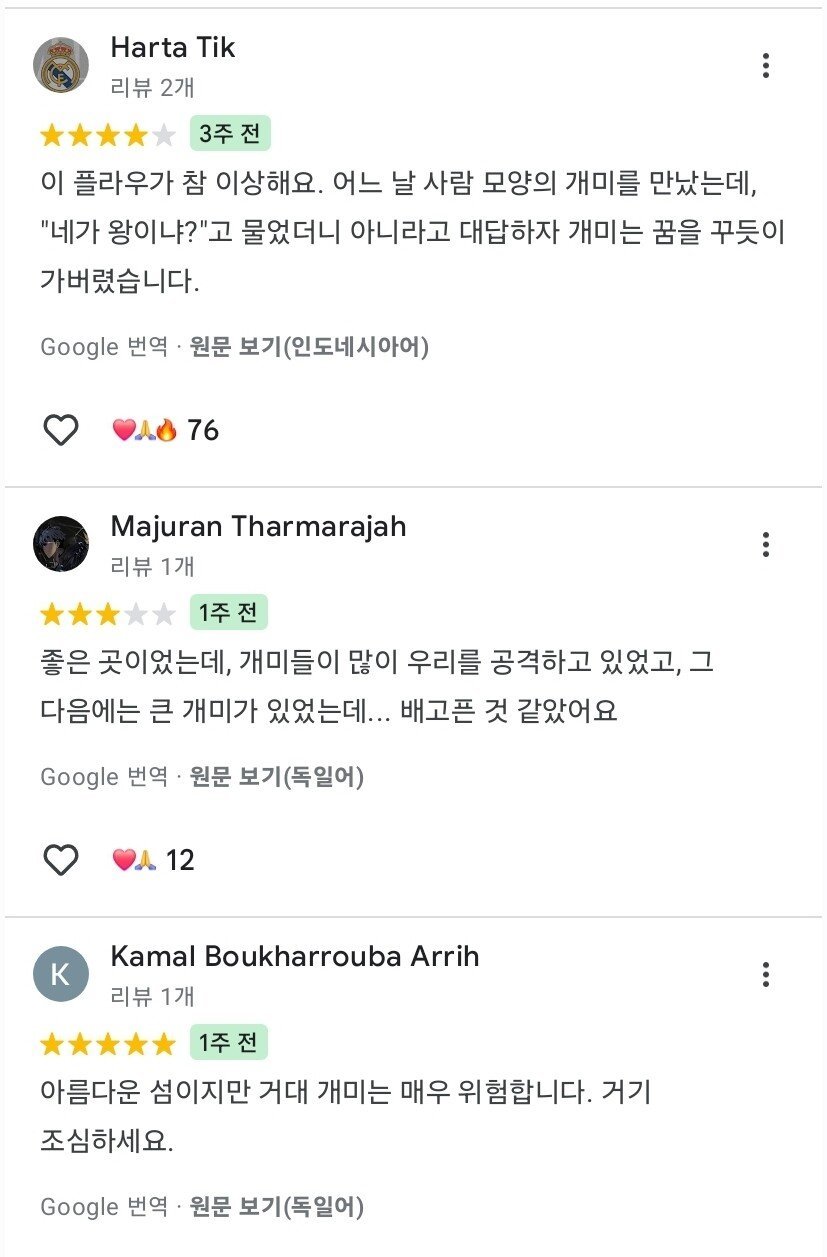The image size is (827, 1257).
Task: View reactions count 76 on Harta Tik's review
Action: click(166, 430)
